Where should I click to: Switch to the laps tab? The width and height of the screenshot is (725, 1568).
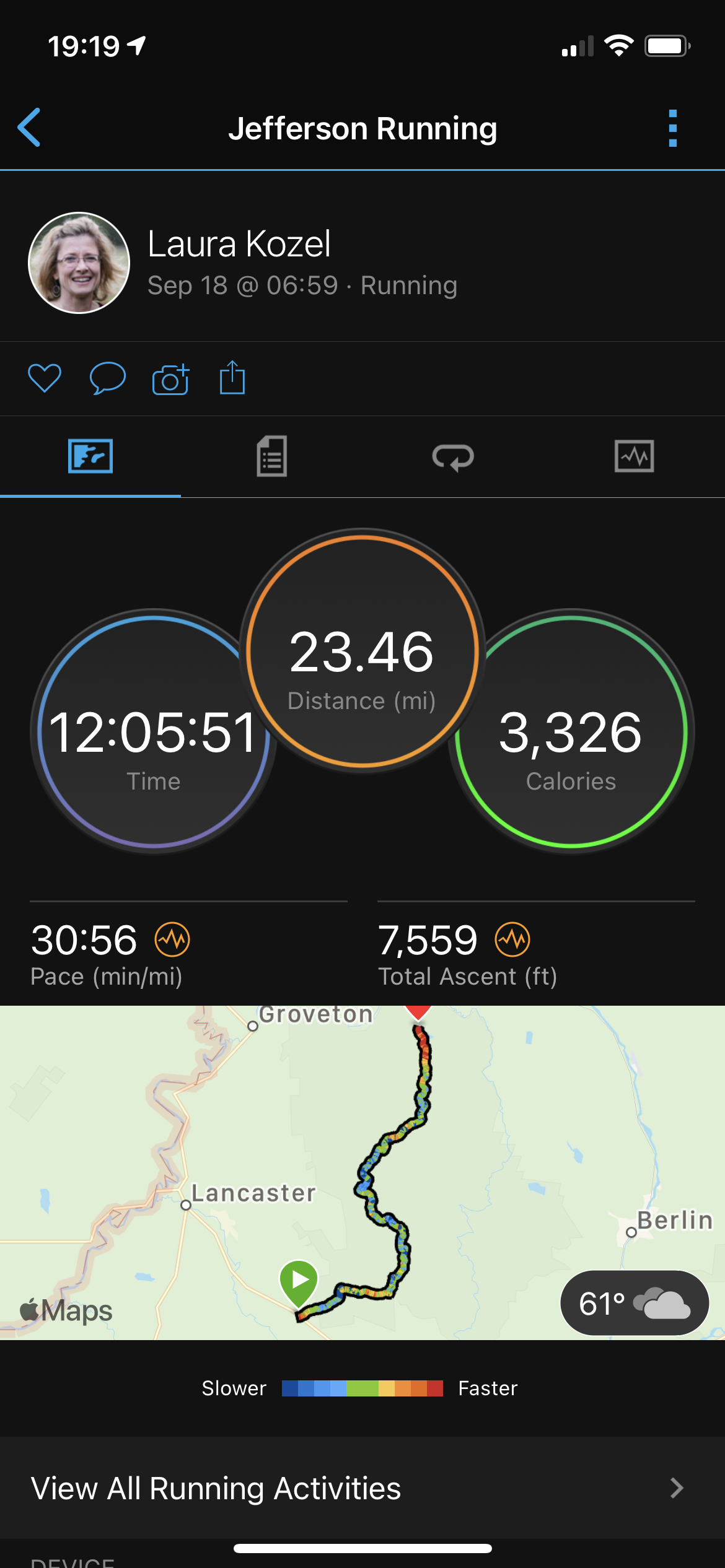pyautogui.click(x=453, y=457)
